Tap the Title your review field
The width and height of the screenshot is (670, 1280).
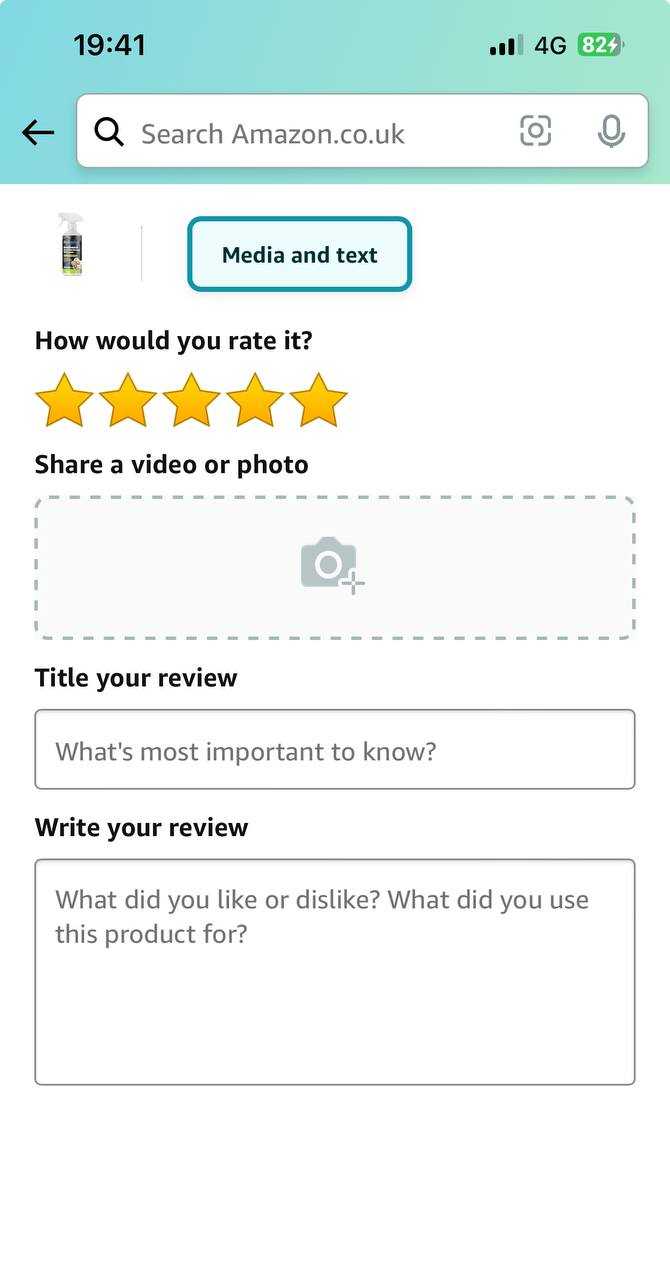(x=335, y=750)
